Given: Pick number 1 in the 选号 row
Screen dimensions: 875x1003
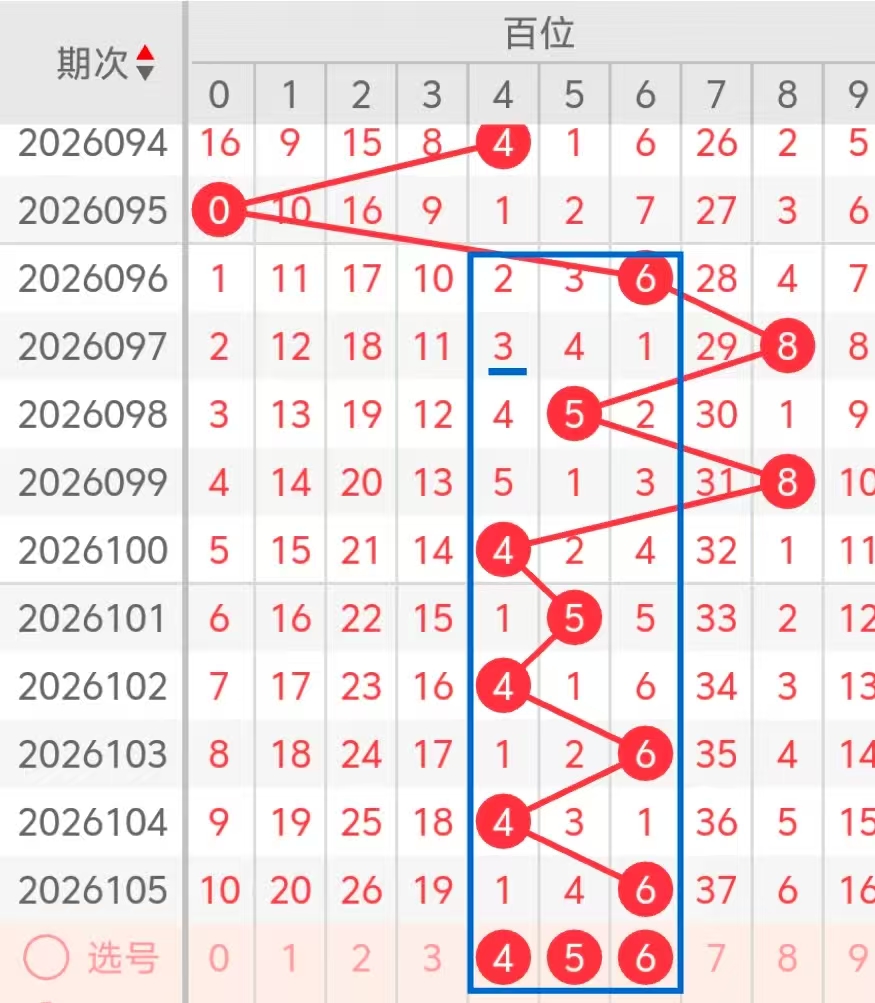Looking at the screenshot, I should click(x=290, y=959).
